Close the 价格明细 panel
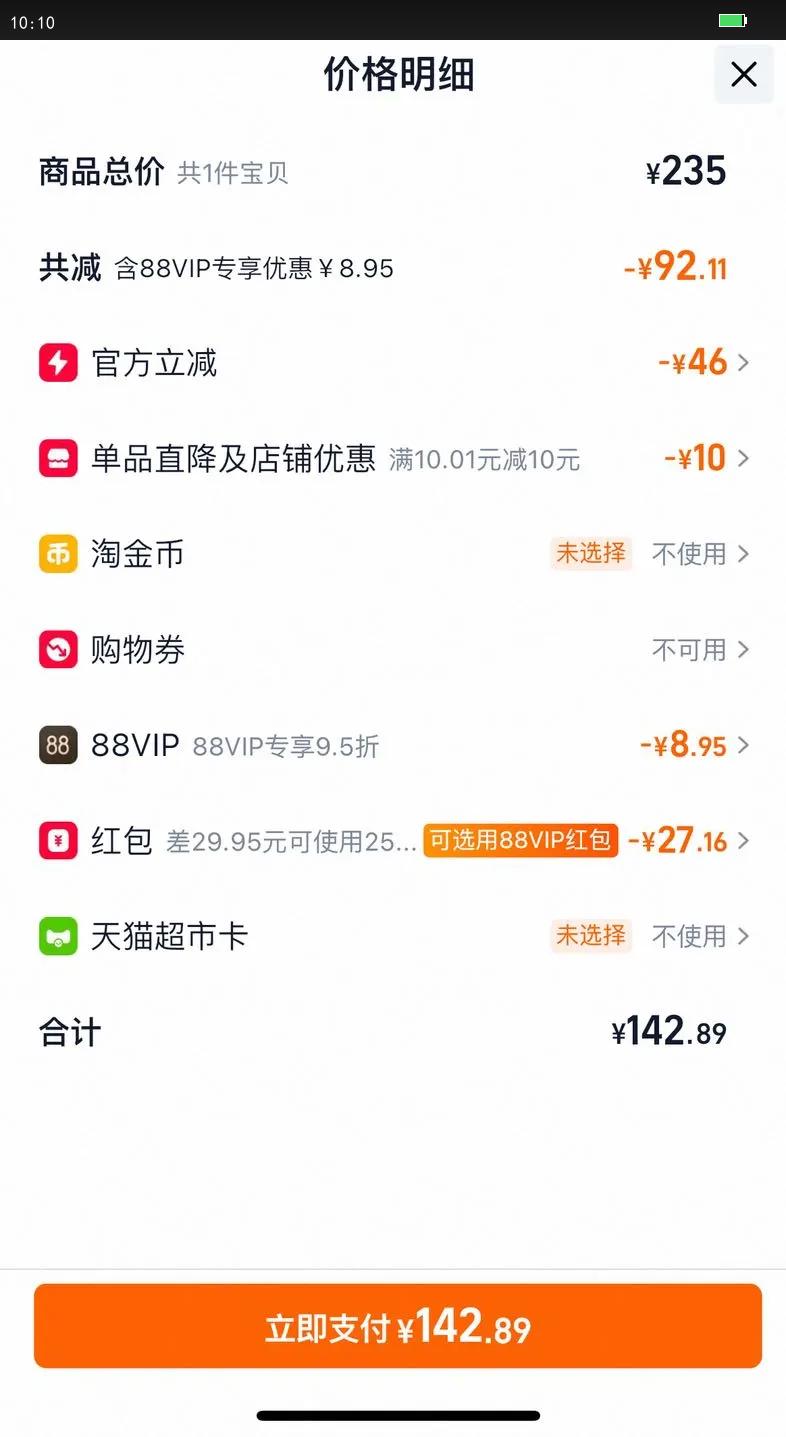Image resolution: width=786 pixels, height=1437 pixels. coord(743,74)
